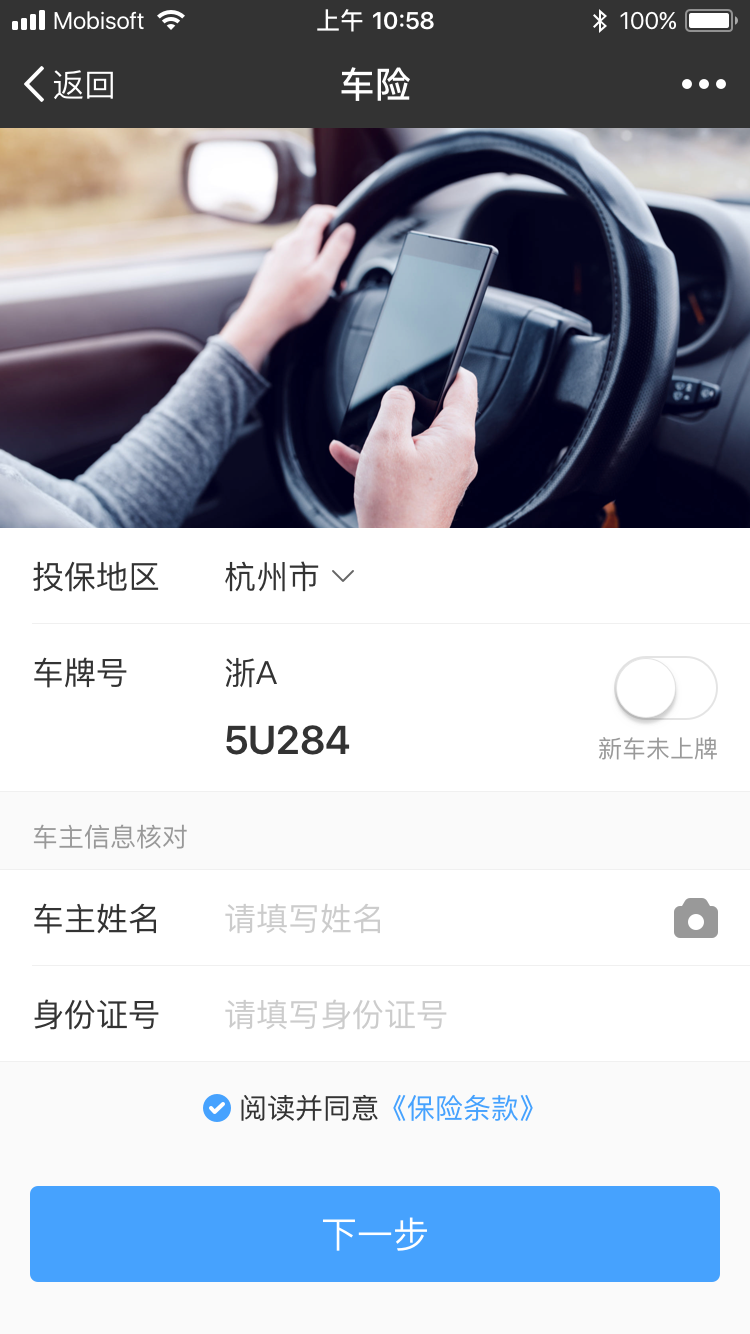750x1334 pixels.
Task: Open camera icon to scan owner info
Action: (696, 918)
